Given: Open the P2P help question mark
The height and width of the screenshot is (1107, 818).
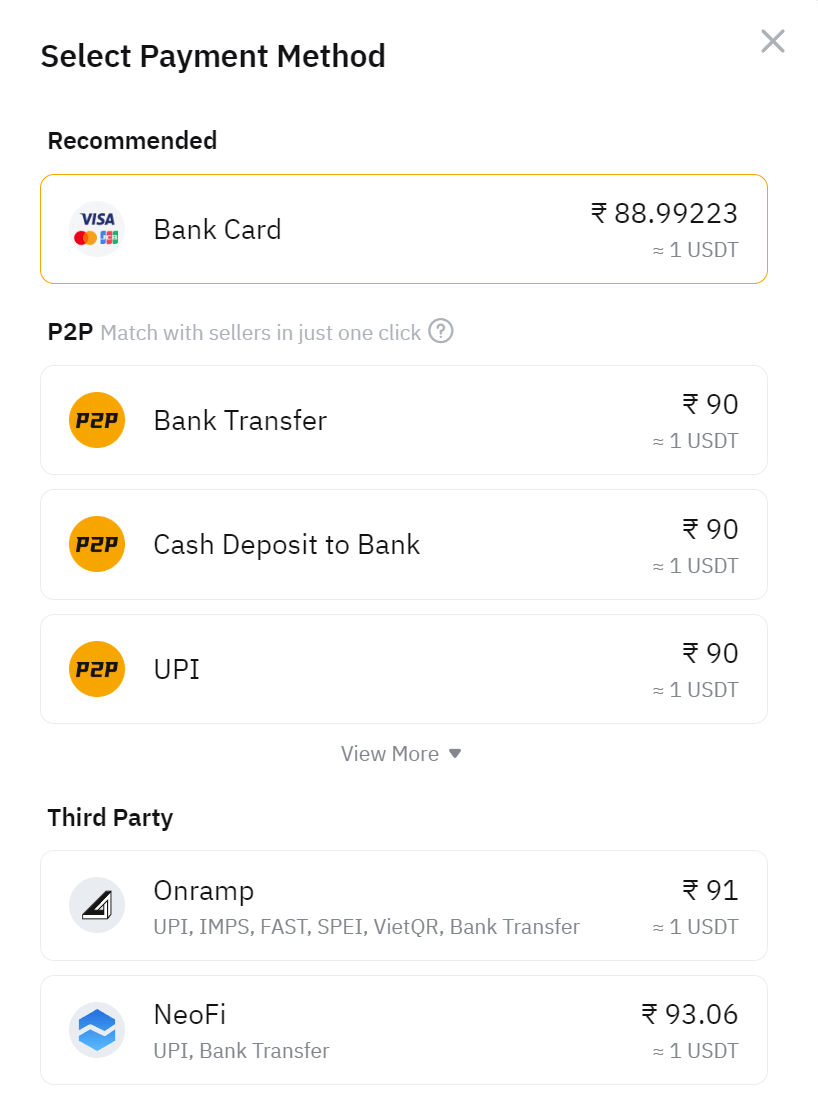Looking at the screenshot, I should [440, 331].
